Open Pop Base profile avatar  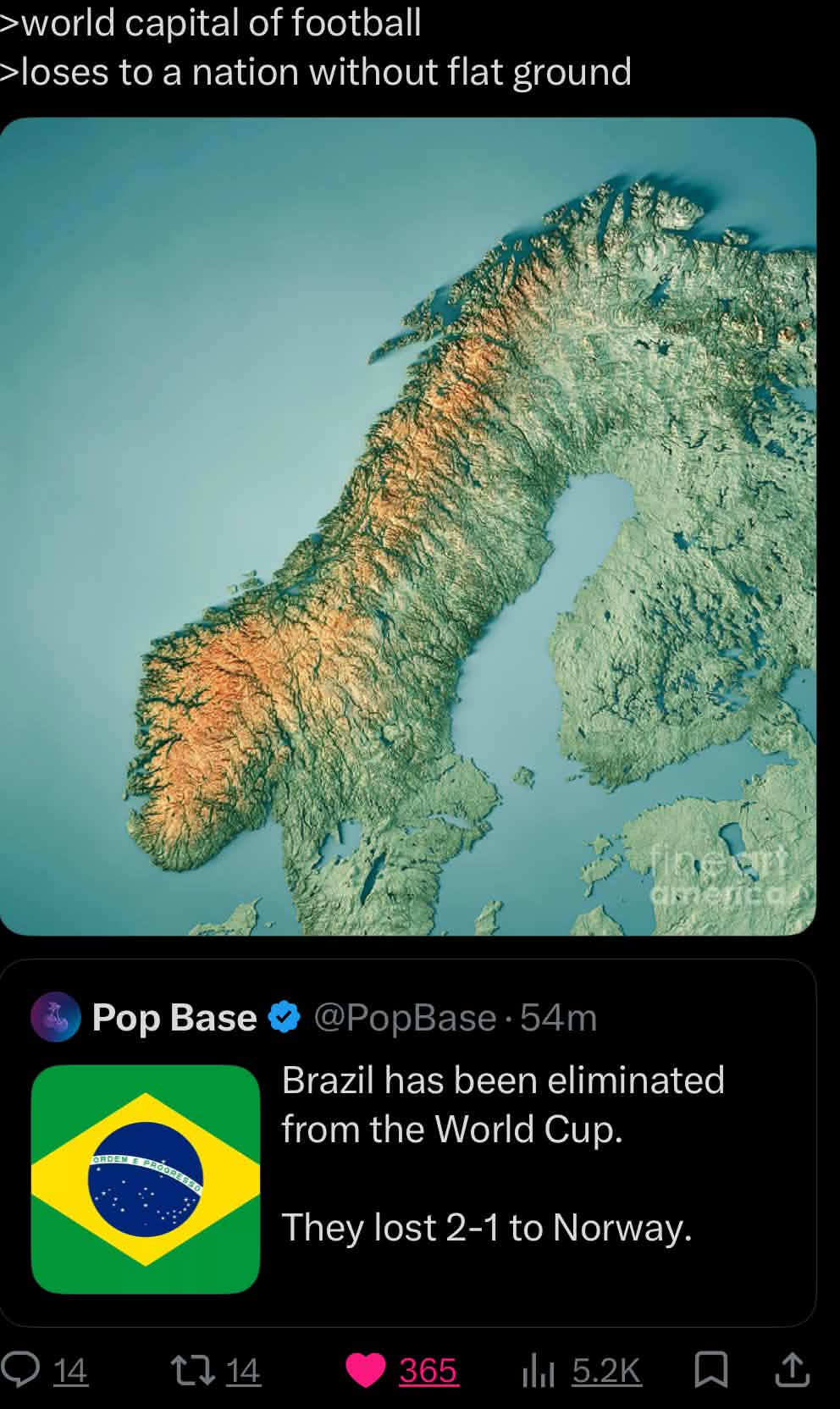(56, 1016)
